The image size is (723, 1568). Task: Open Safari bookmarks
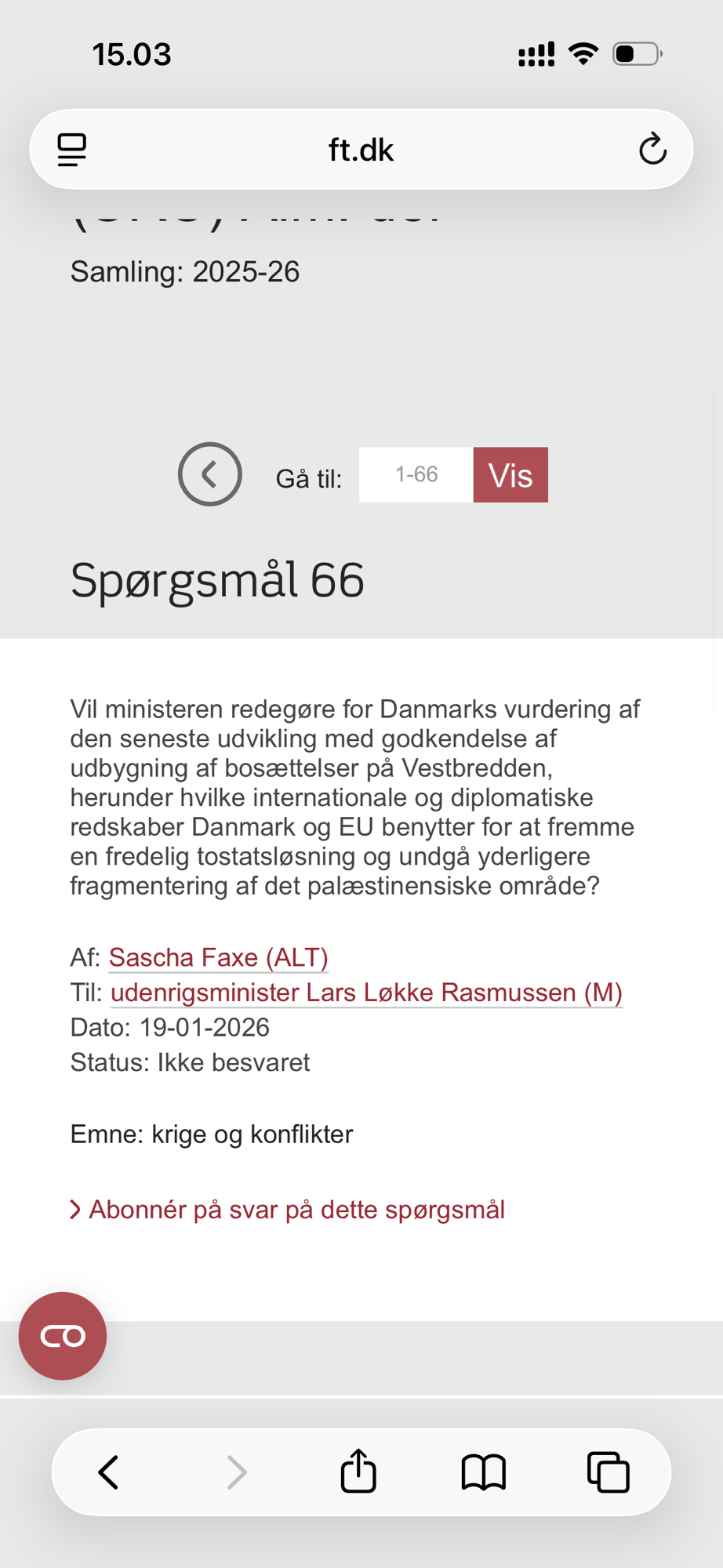[484, 1472]
